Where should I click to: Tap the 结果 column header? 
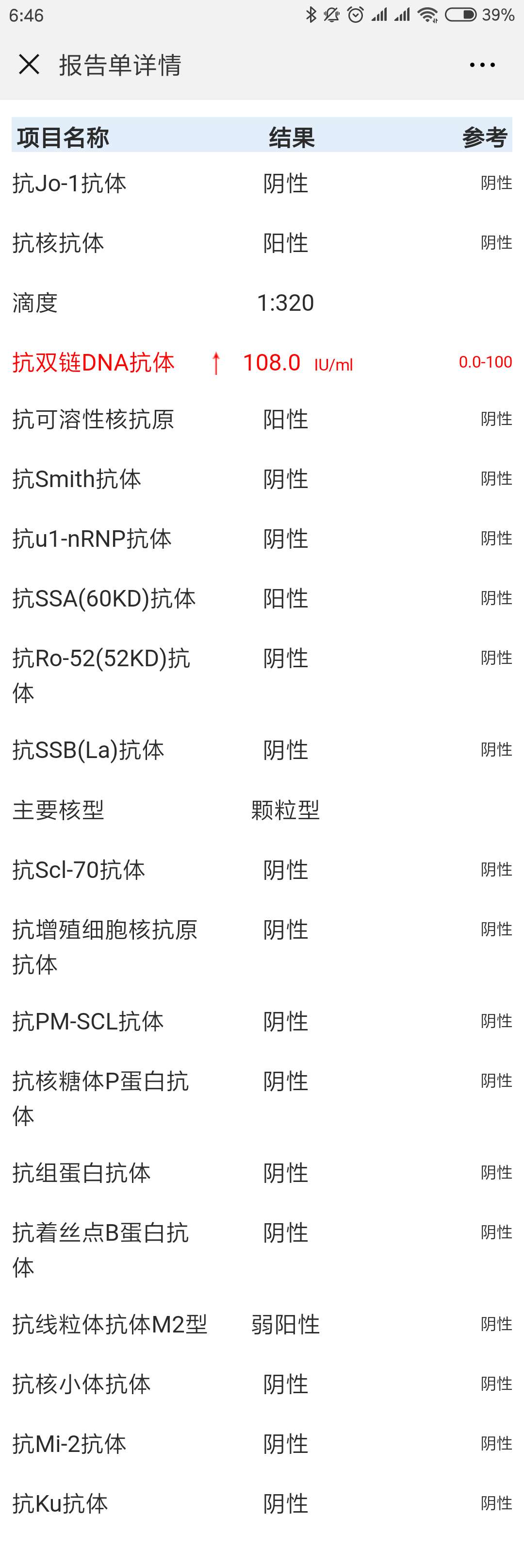293,136
